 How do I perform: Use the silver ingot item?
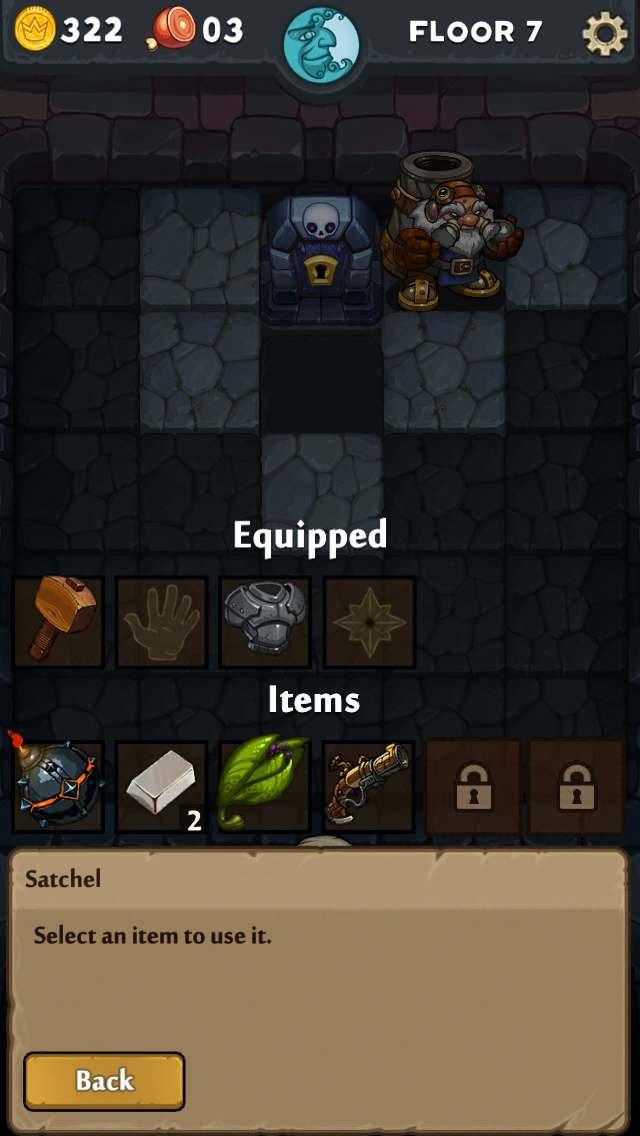[x=162, y=787]
